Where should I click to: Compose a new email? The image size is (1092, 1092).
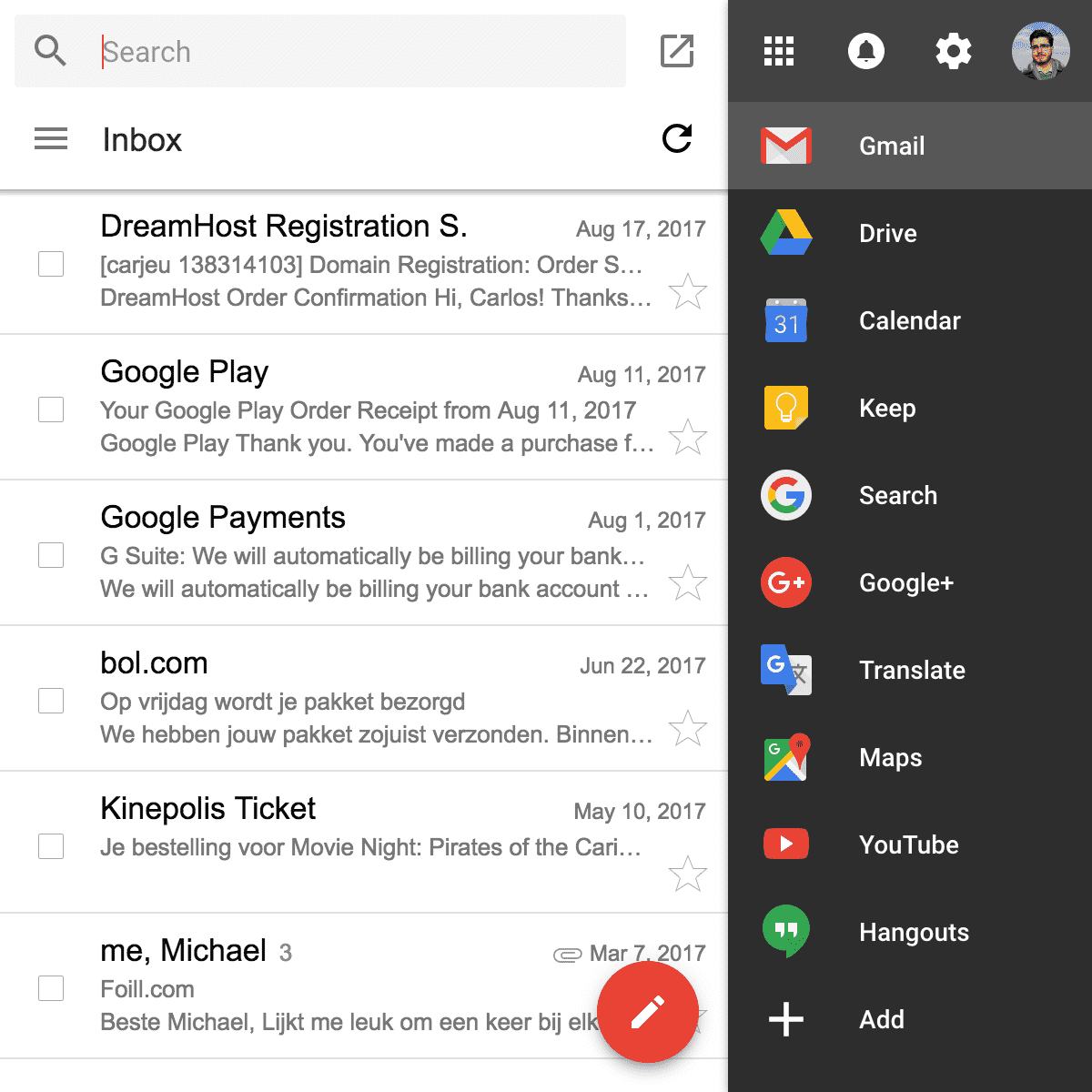point(648,1012)
